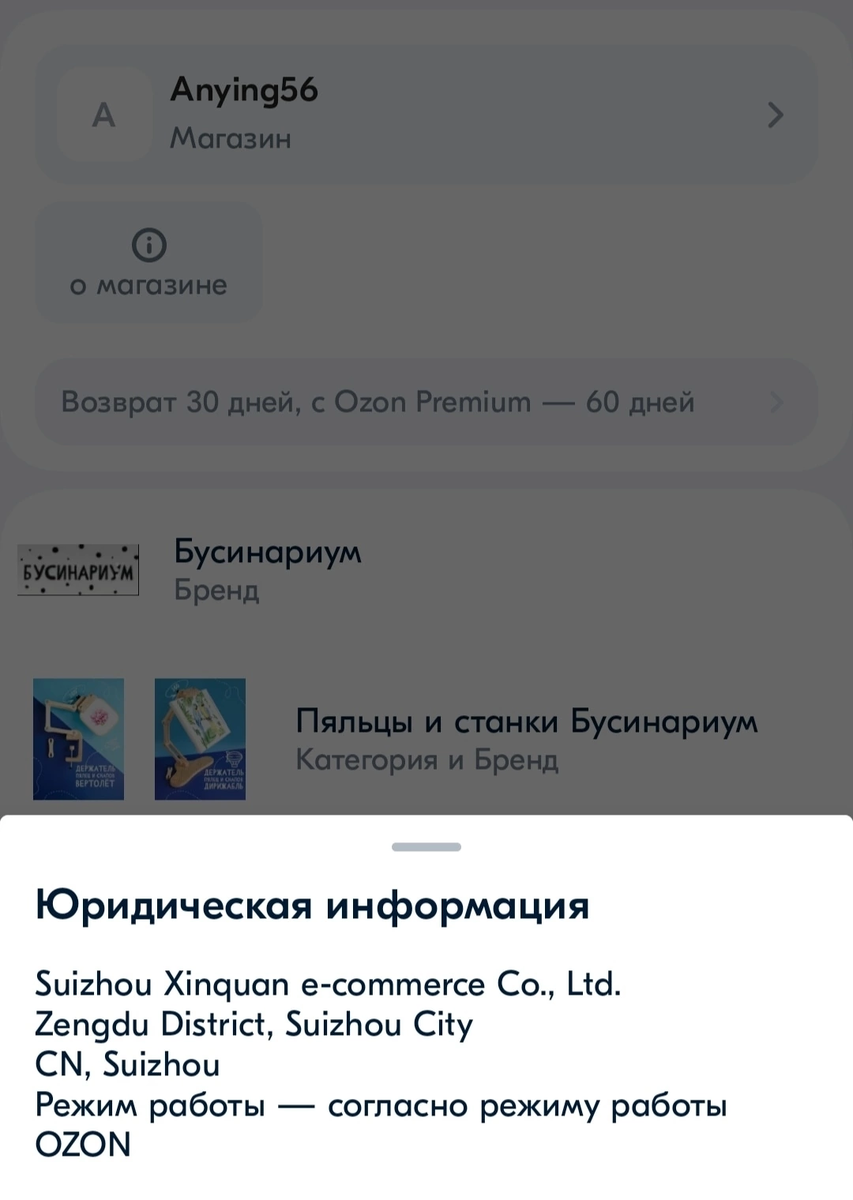Screen dimensions: 853x1200
Task: Expand the Anying56 shop row chevron
Action: click(x=775, y=115)
